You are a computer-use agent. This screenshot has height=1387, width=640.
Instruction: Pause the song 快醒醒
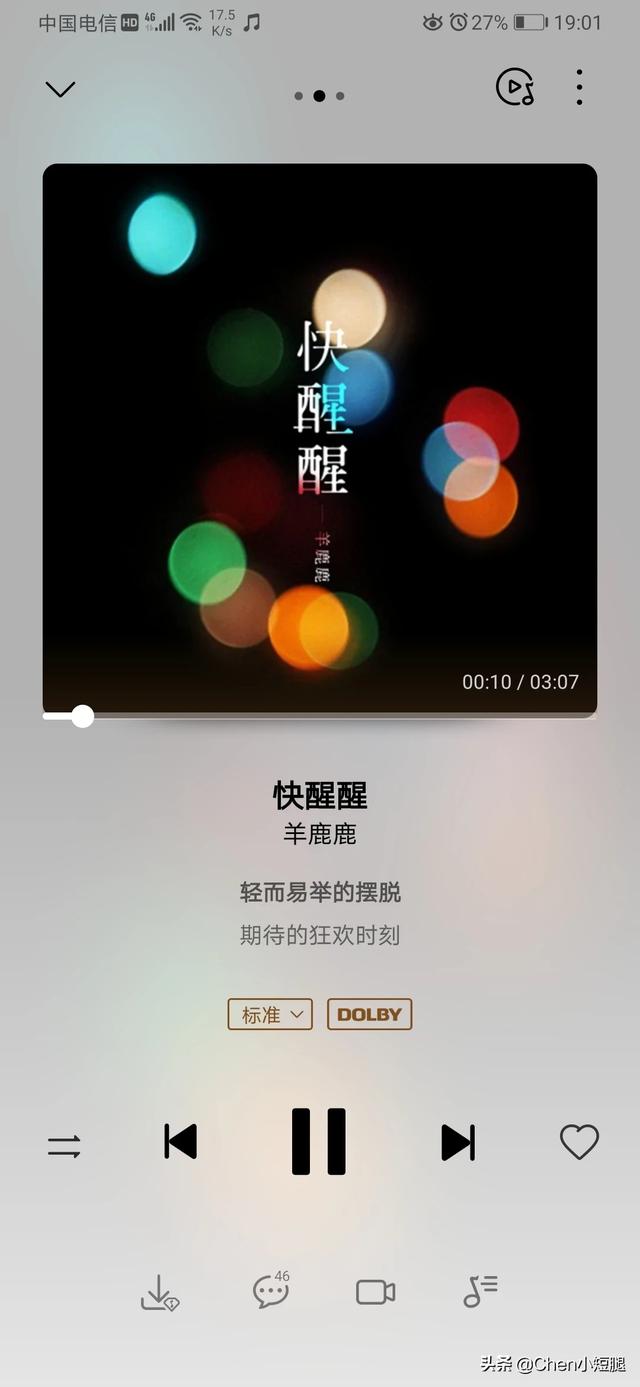[319, 1141]
